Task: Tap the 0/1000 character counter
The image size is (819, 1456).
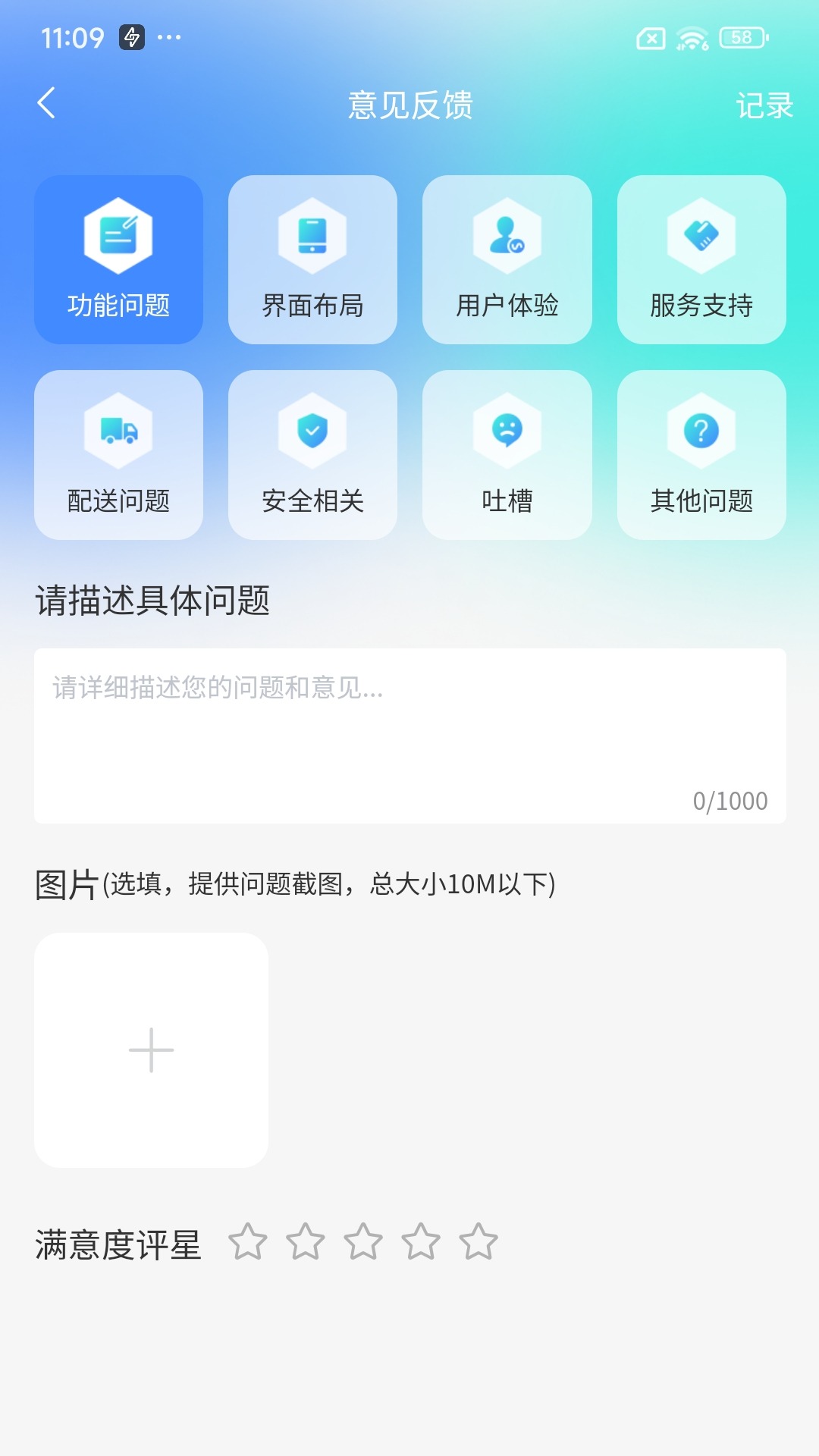Action: (731, 800)
